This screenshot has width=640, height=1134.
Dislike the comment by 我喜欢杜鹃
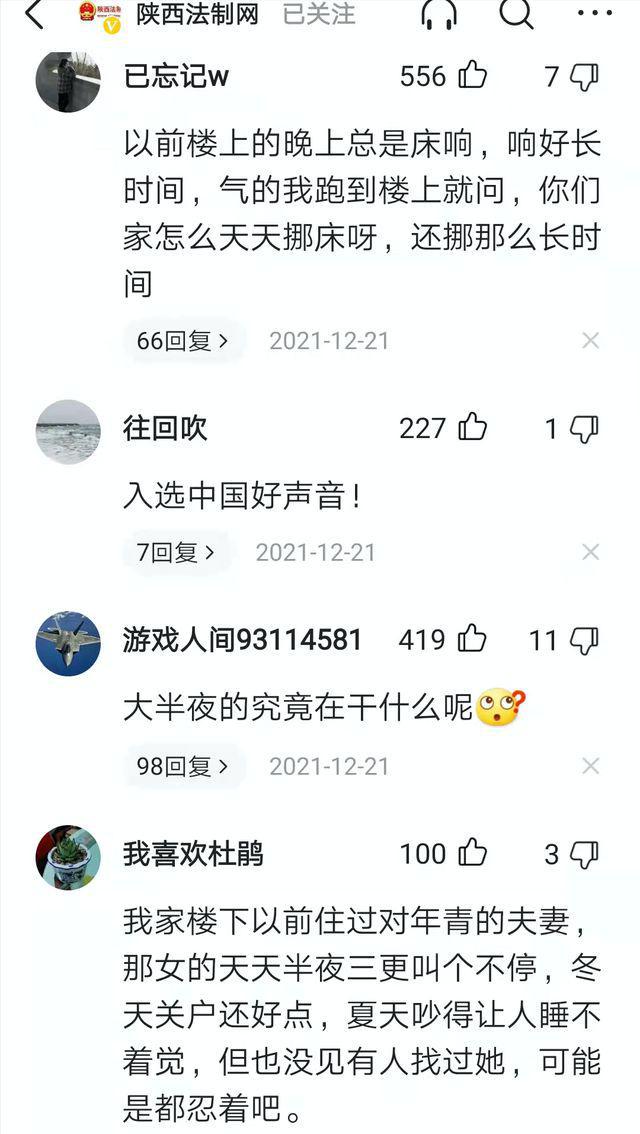[584, 853]
